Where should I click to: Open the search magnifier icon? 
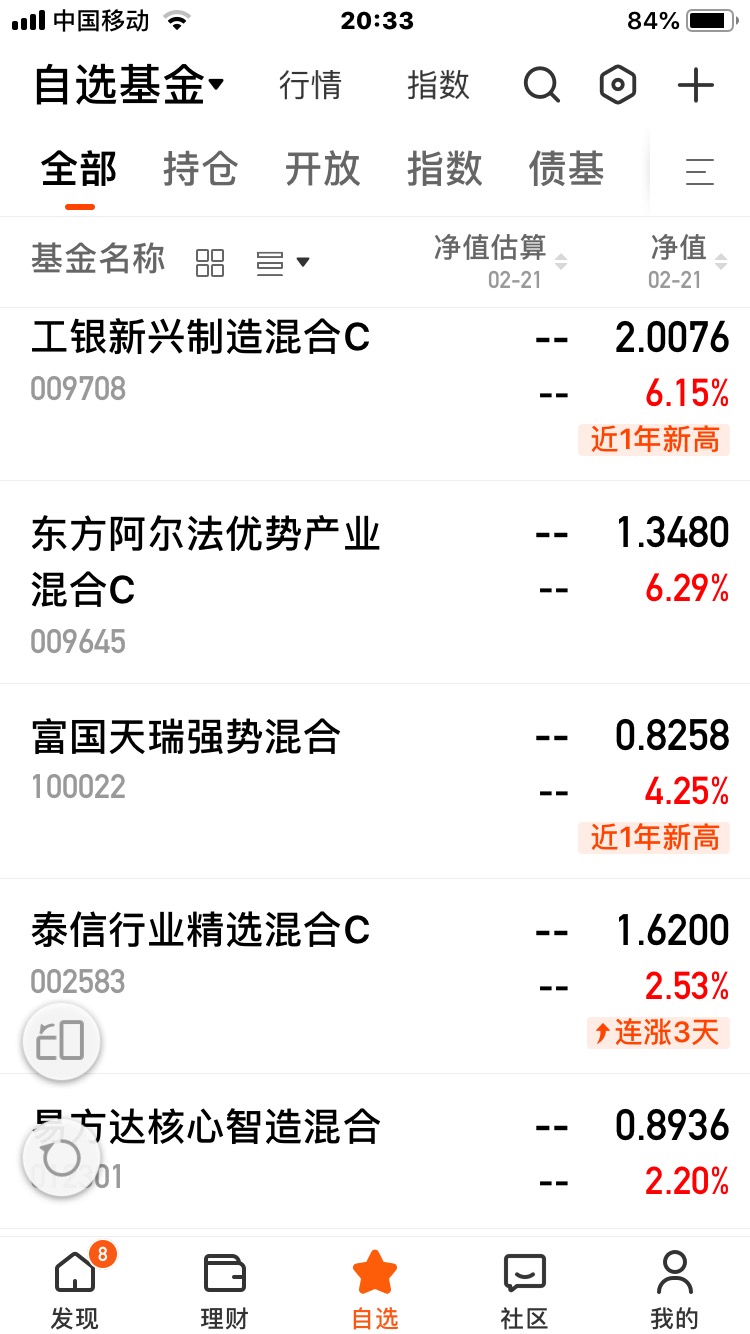tap(542, 86)
